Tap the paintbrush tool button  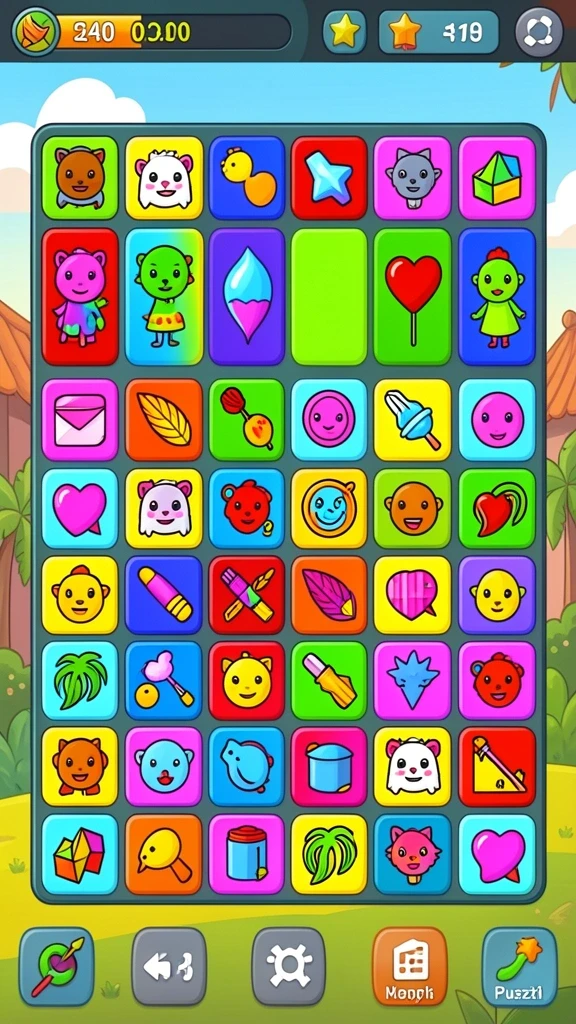coord(57,967)
